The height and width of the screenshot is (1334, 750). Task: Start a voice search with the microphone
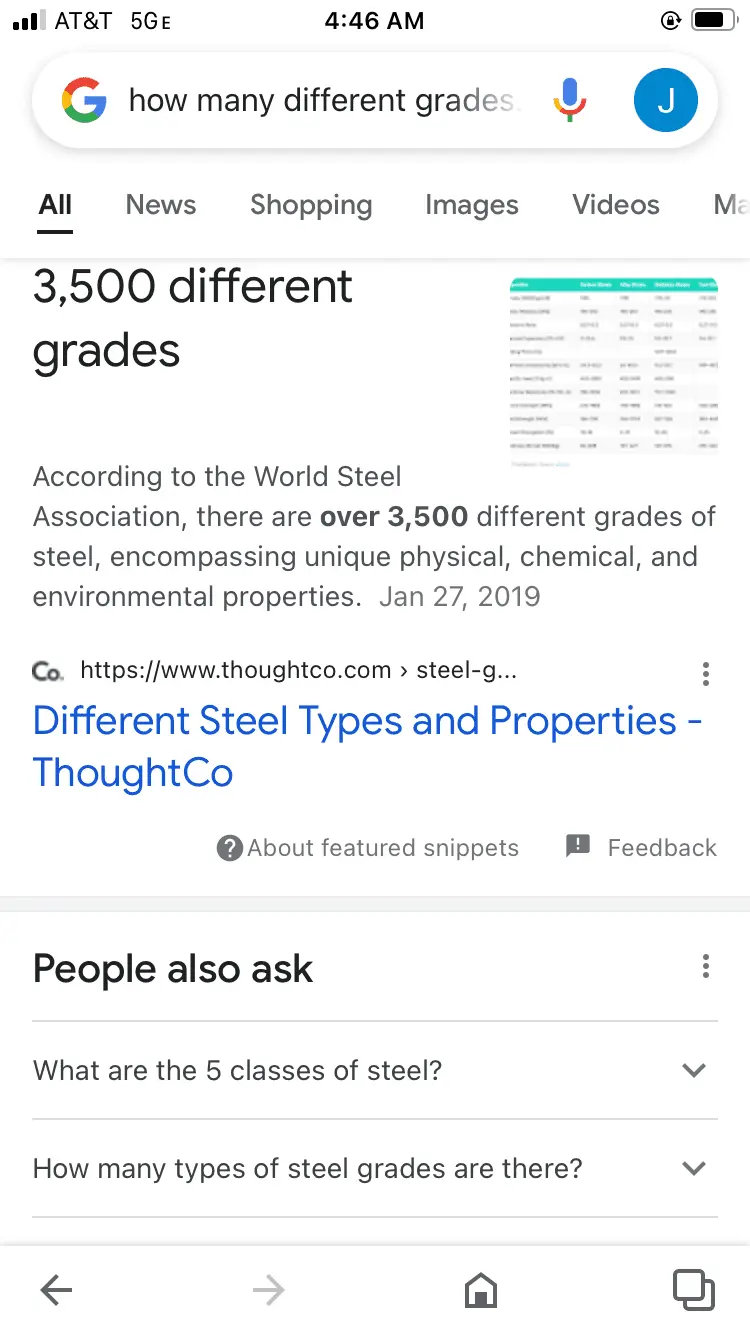tap(570, 101)
